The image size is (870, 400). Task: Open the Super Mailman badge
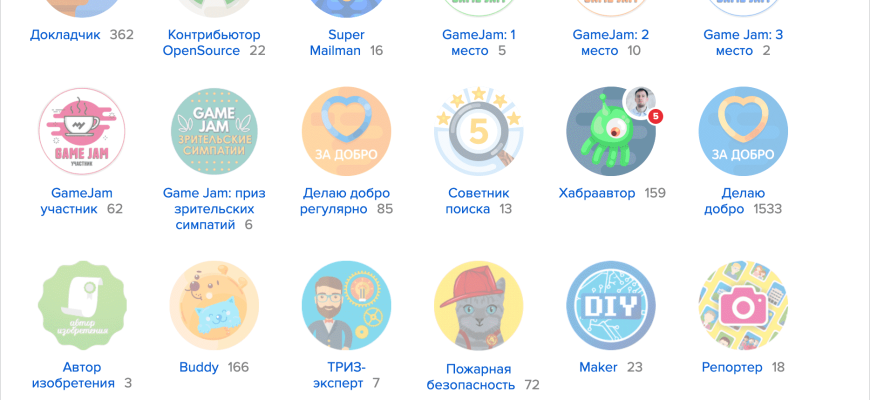(x=346, y=42)
